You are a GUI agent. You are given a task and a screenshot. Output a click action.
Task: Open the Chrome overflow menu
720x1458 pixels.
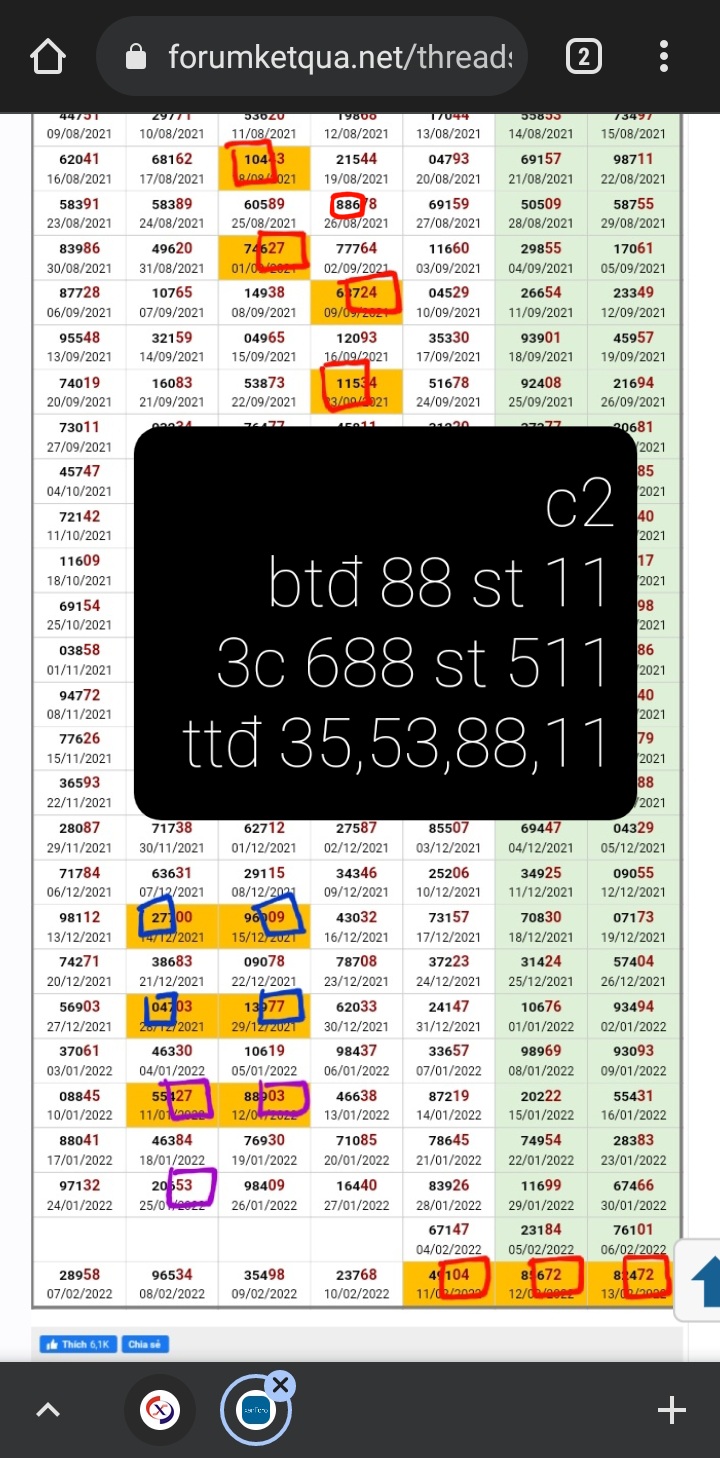tap(664, 57)
